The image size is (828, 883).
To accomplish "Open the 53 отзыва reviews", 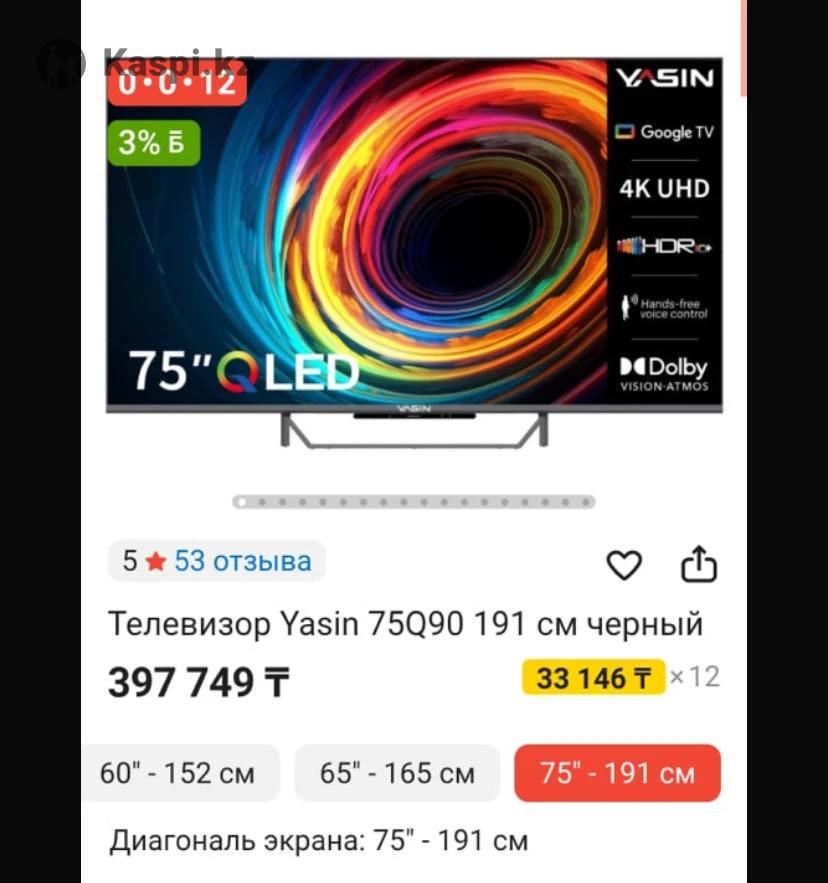I will tap(242, 561).
